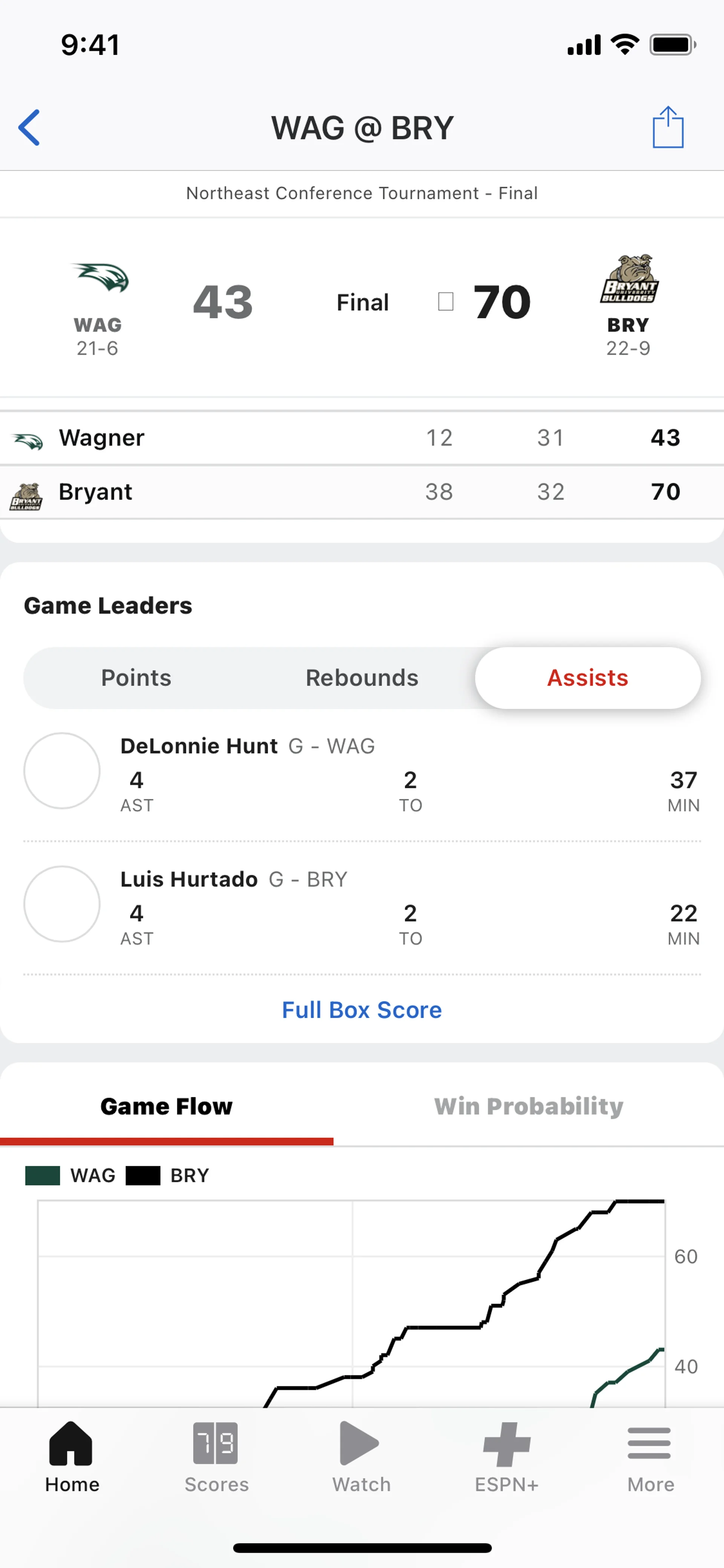Screen dimensions: 724x1568
Task: Select the Game Flow tab
Action: pos(166,1106)
